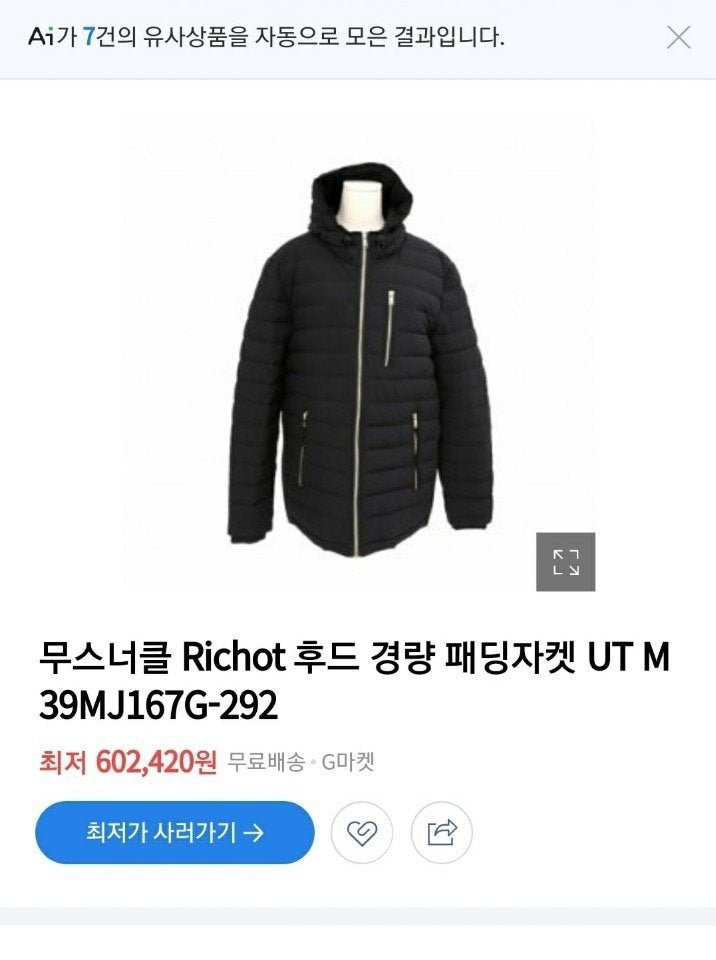Expand the jacket image to fullscreen
Screen dimensions: 716x960
click(565, 562)
